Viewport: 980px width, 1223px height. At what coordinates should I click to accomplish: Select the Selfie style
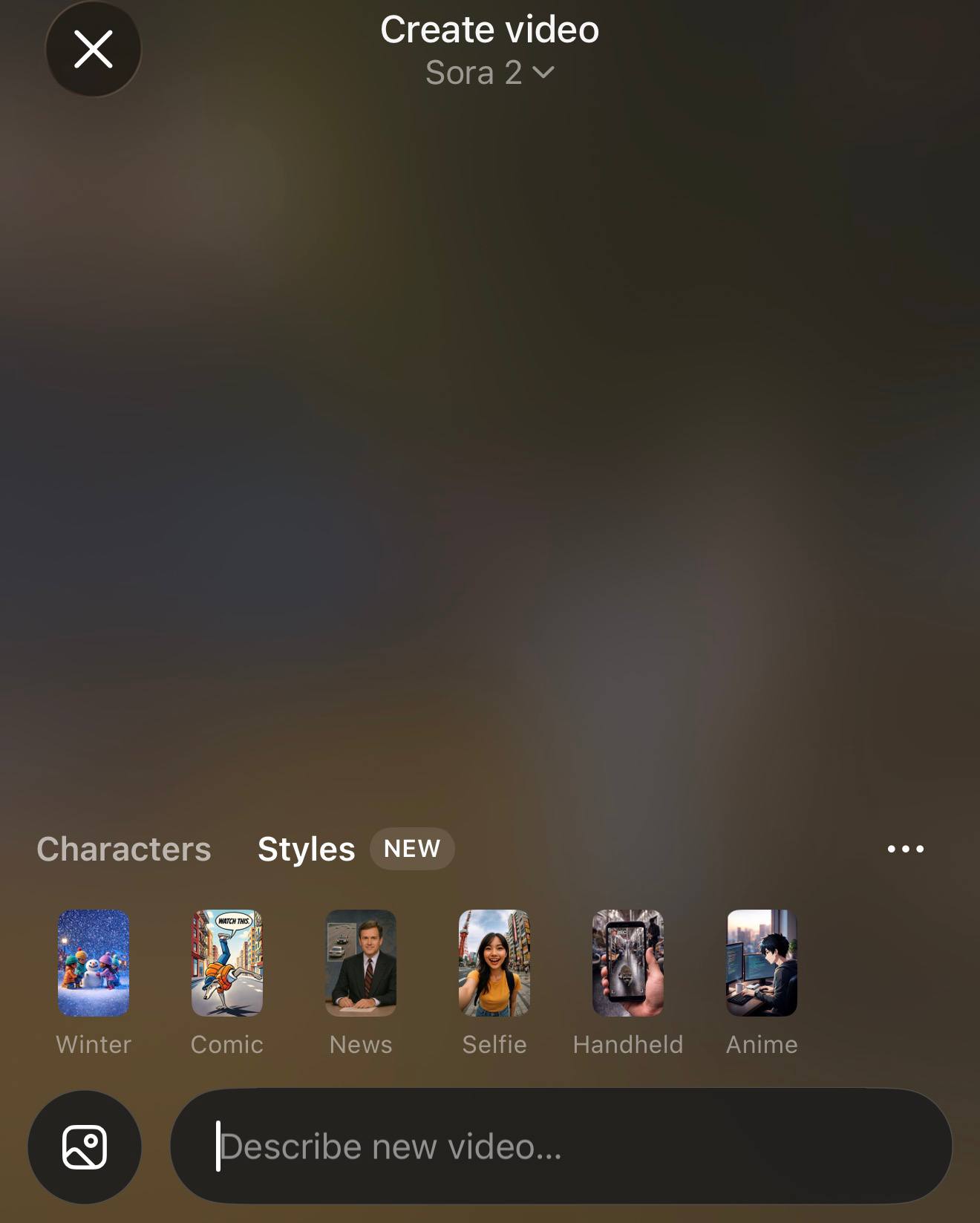pos(494,963)
